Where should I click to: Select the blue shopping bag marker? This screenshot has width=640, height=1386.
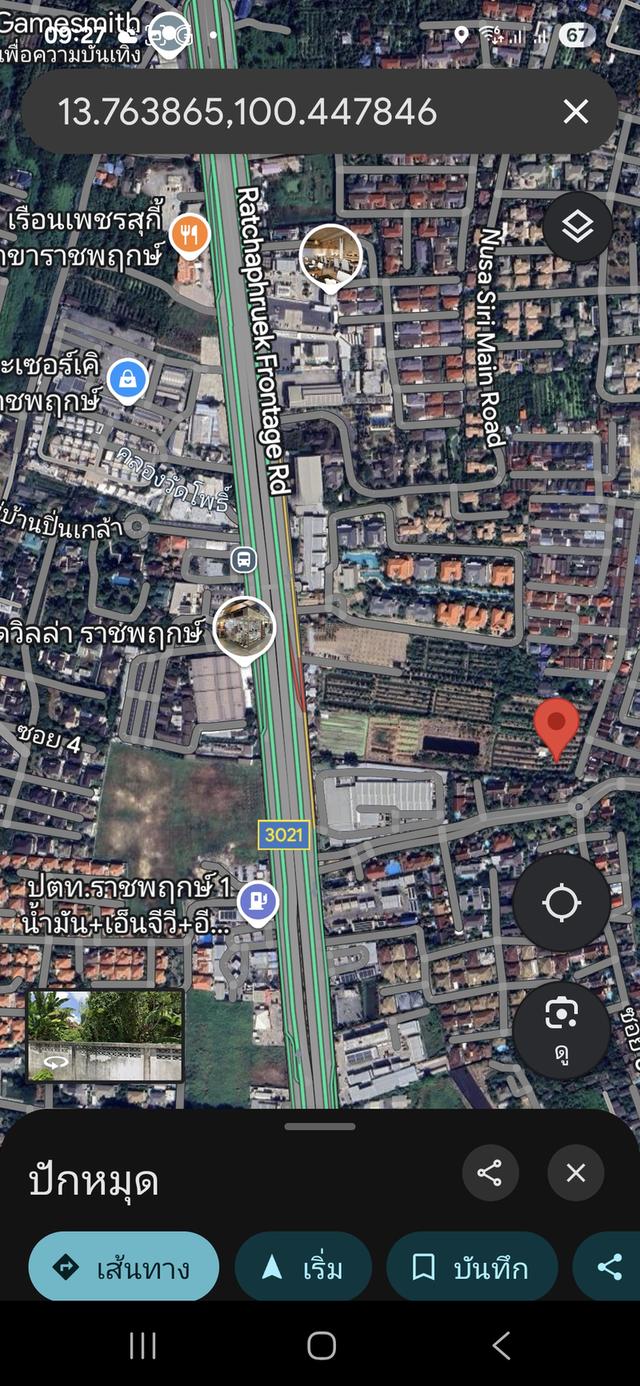pos(127,380)
